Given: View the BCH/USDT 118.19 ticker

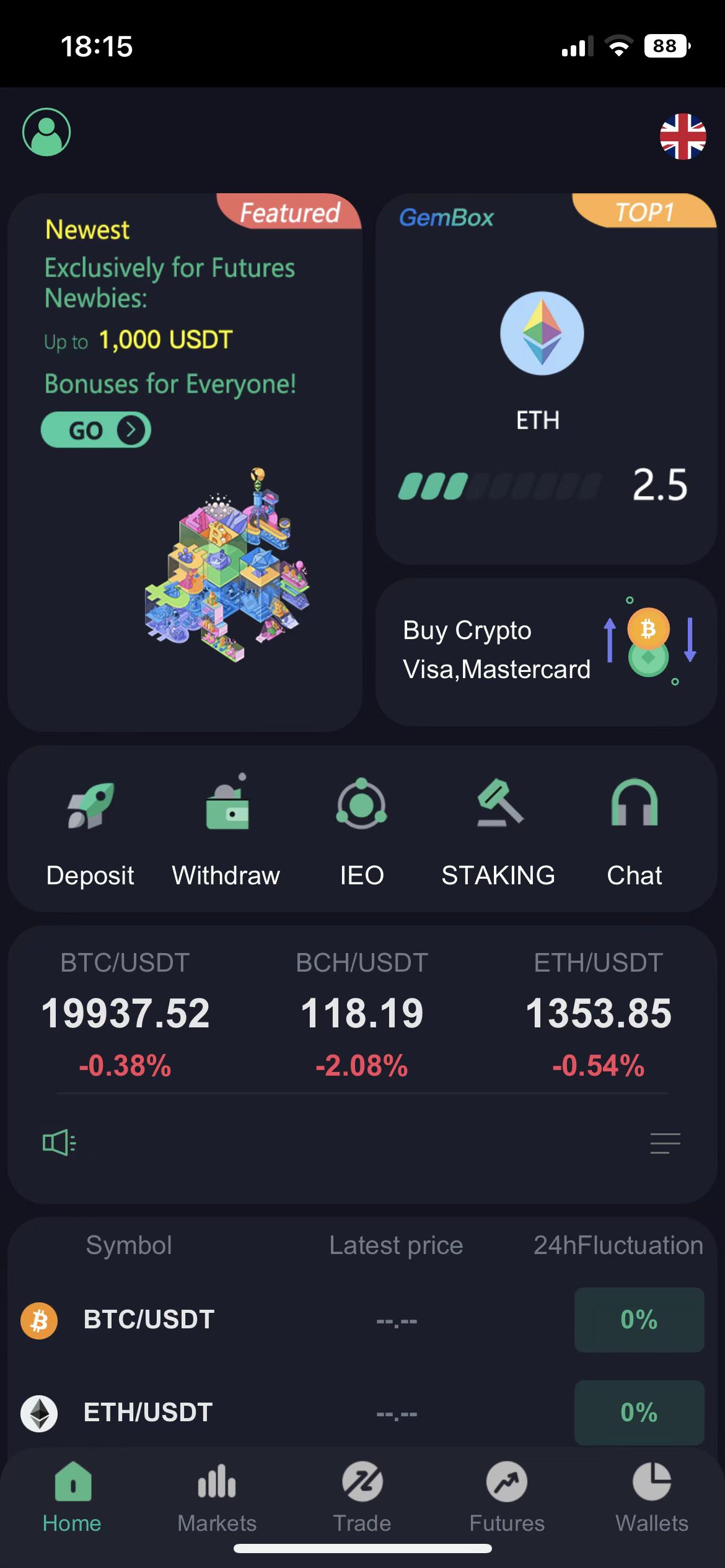Looking at the screenshot, I should (x=362, y=1014).
